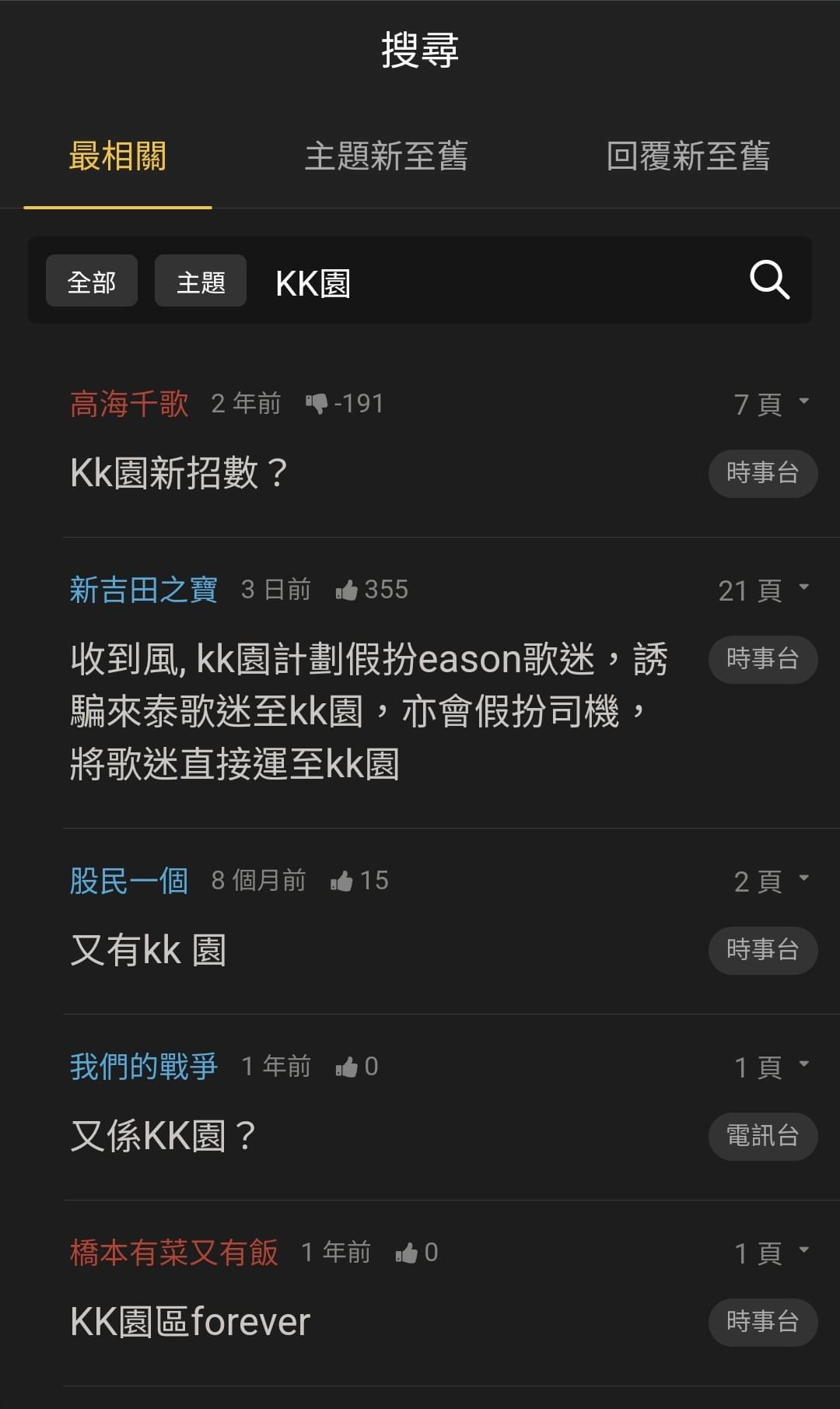Switch to the 主題新至舊 tab
Screen dimensions: 840x1409
point(386,156)
